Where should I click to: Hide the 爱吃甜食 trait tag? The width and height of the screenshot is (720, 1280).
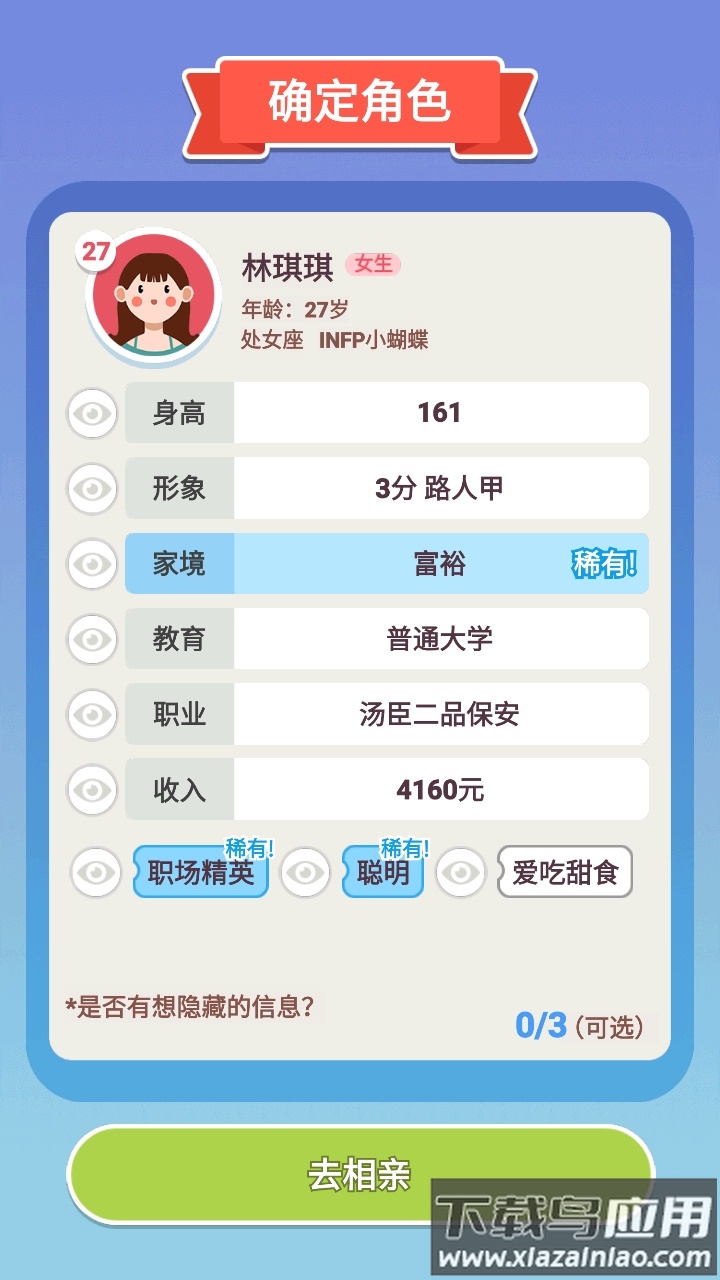point(461,872)
